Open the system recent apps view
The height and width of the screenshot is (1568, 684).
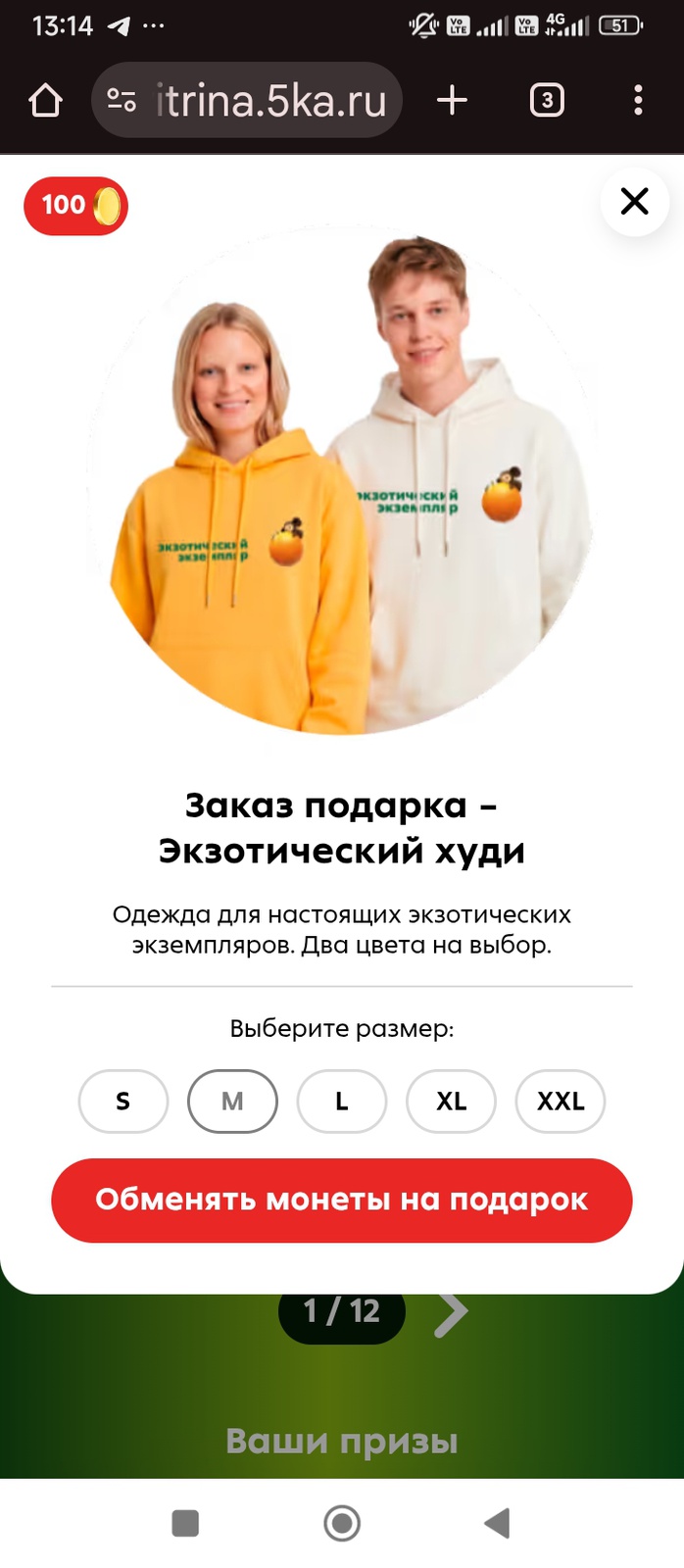[185, 1523]
